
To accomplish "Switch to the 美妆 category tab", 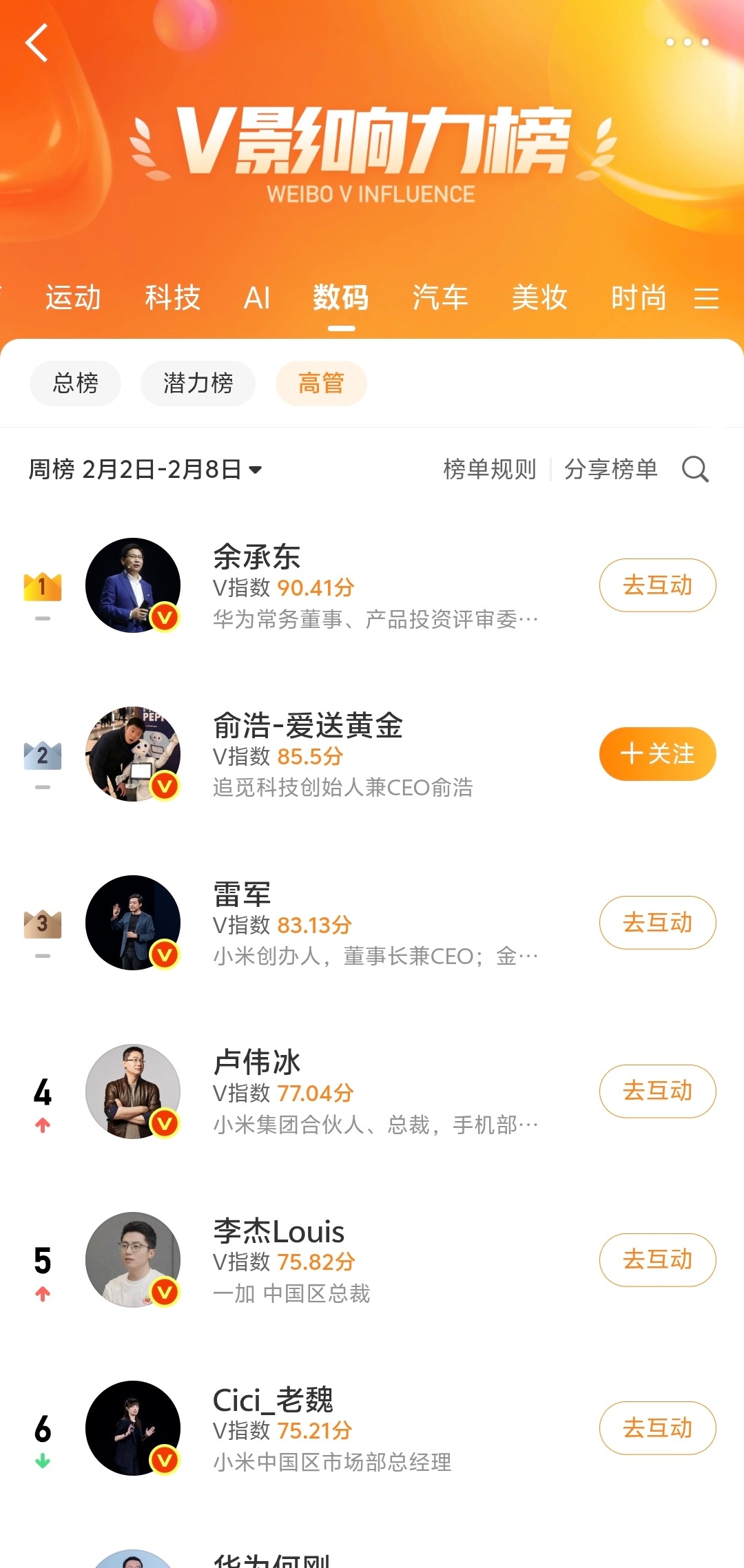I will [x=539, y=298].
